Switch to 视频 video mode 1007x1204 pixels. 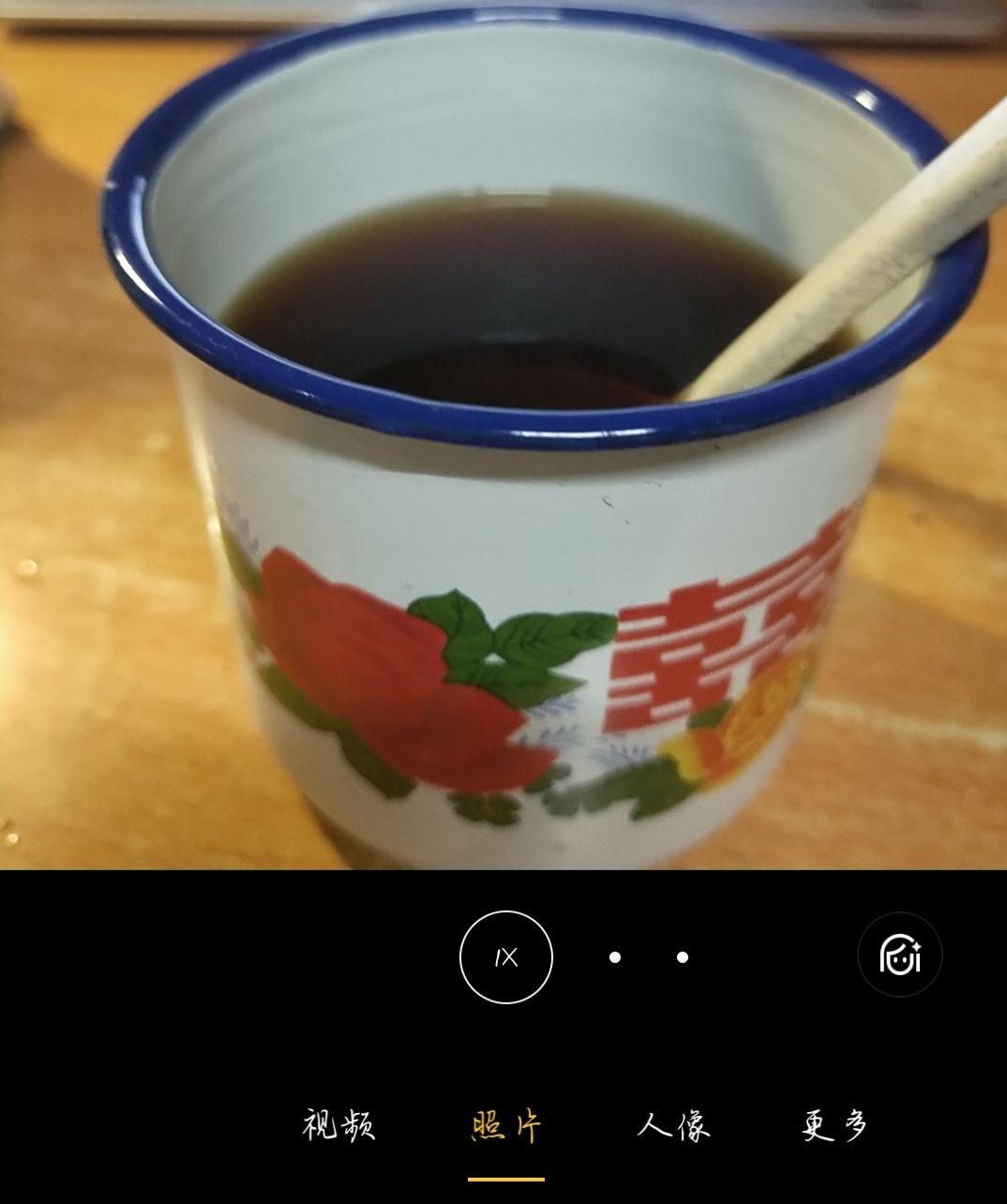pyautogui.click(x=339, y=1124)
